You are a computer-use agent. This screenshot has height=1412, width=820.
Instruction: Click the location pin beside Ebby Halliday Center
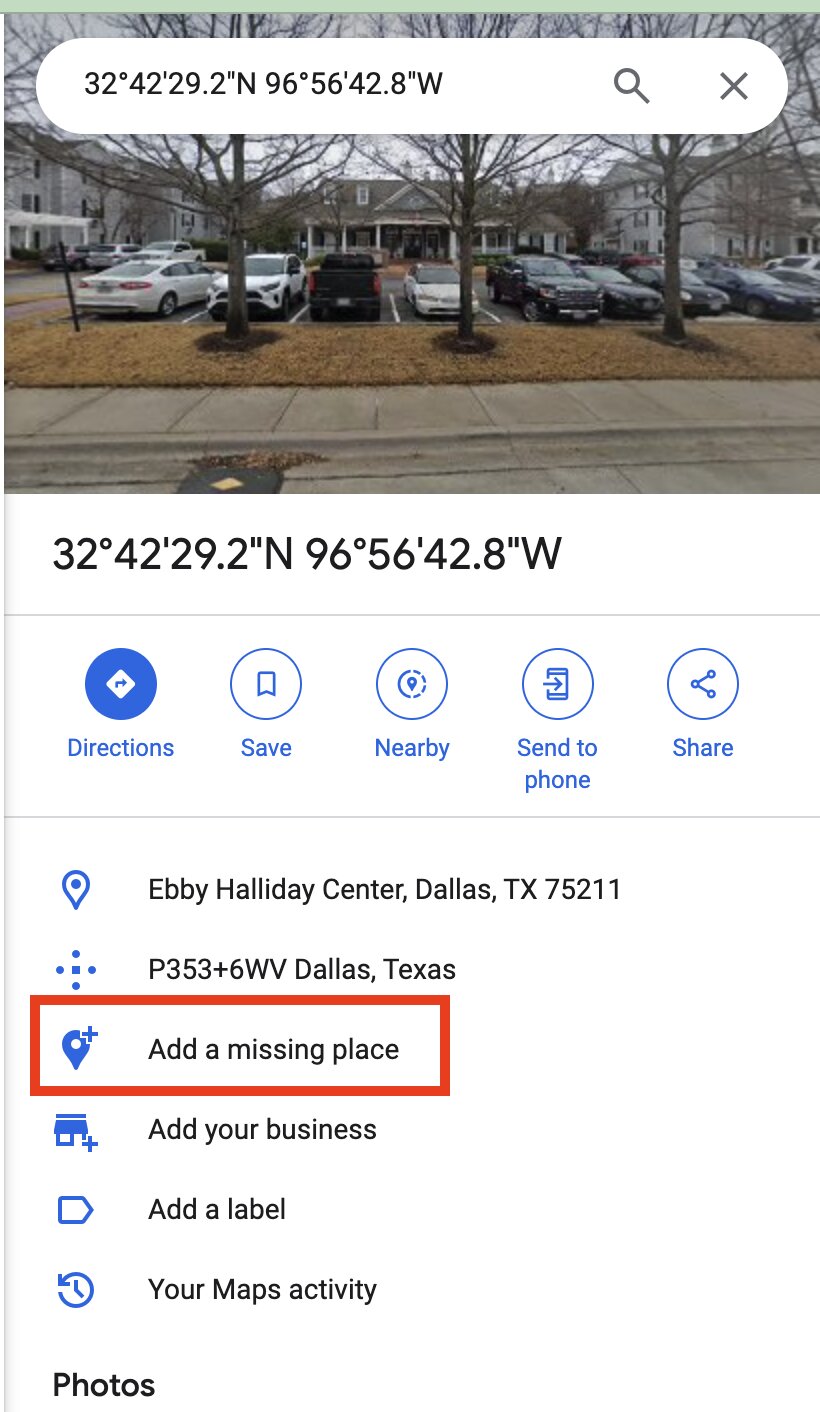[x=77, y=888]
